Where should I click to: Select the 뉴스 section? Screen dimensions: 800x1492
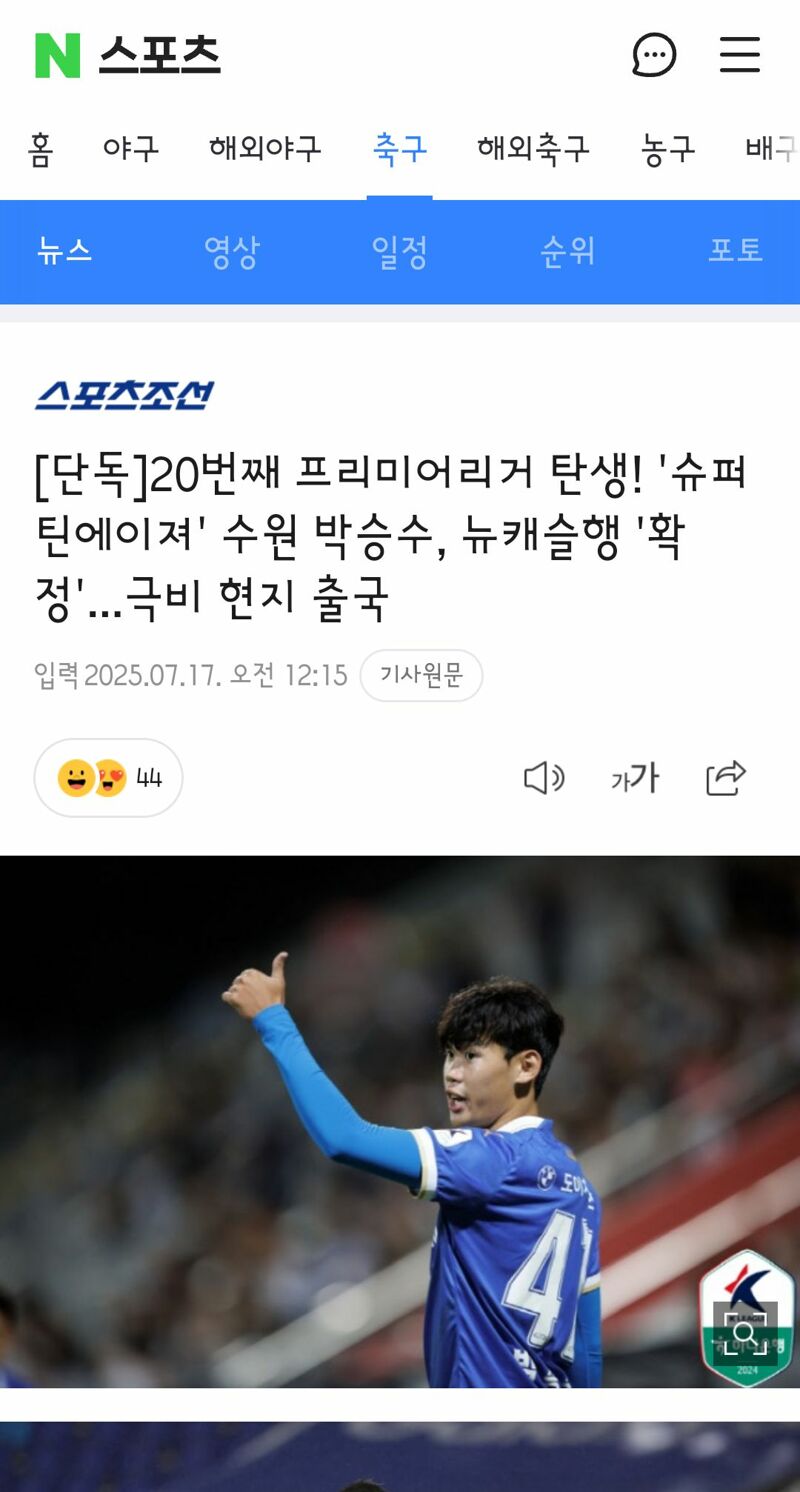point(65,251)
